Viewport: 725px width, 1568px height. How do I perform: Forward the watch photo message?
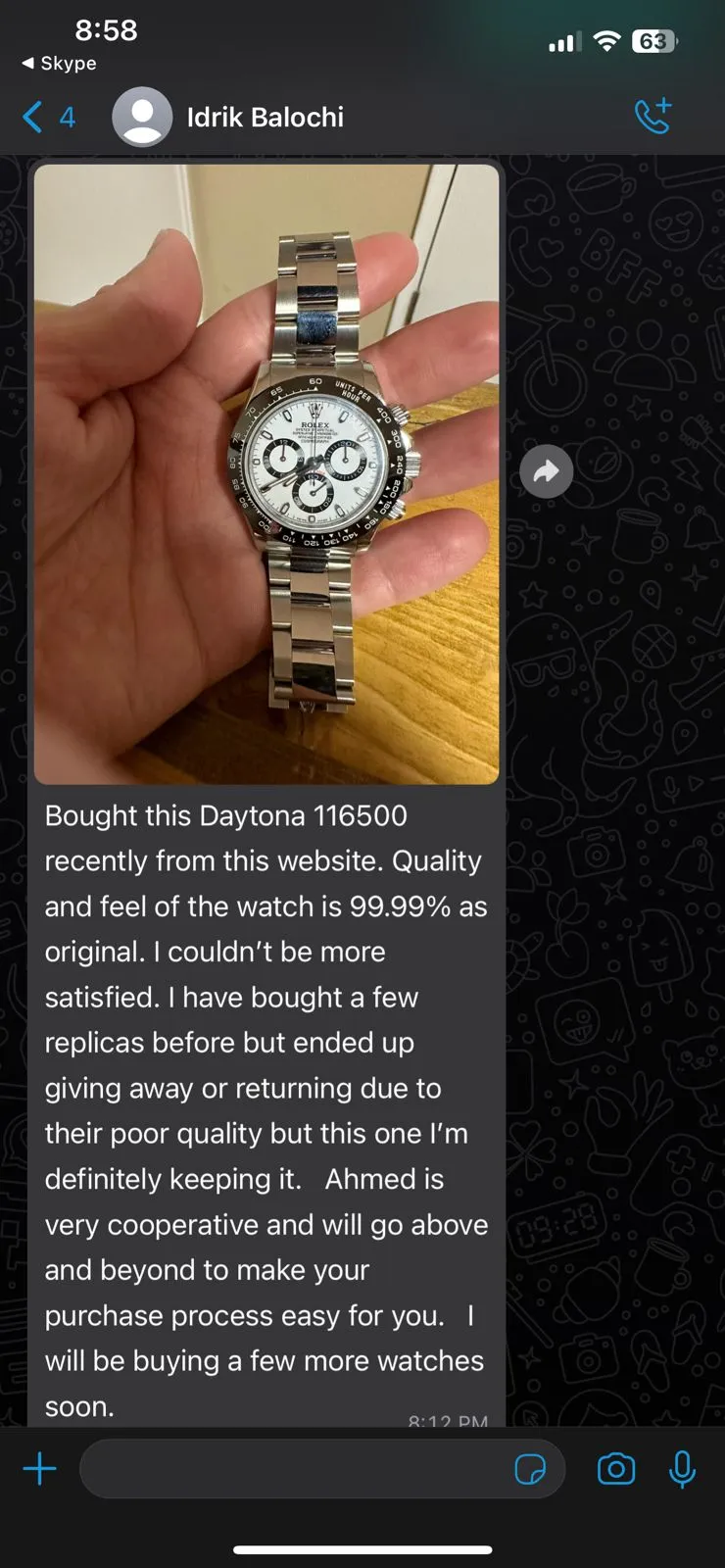coord(546,472)
